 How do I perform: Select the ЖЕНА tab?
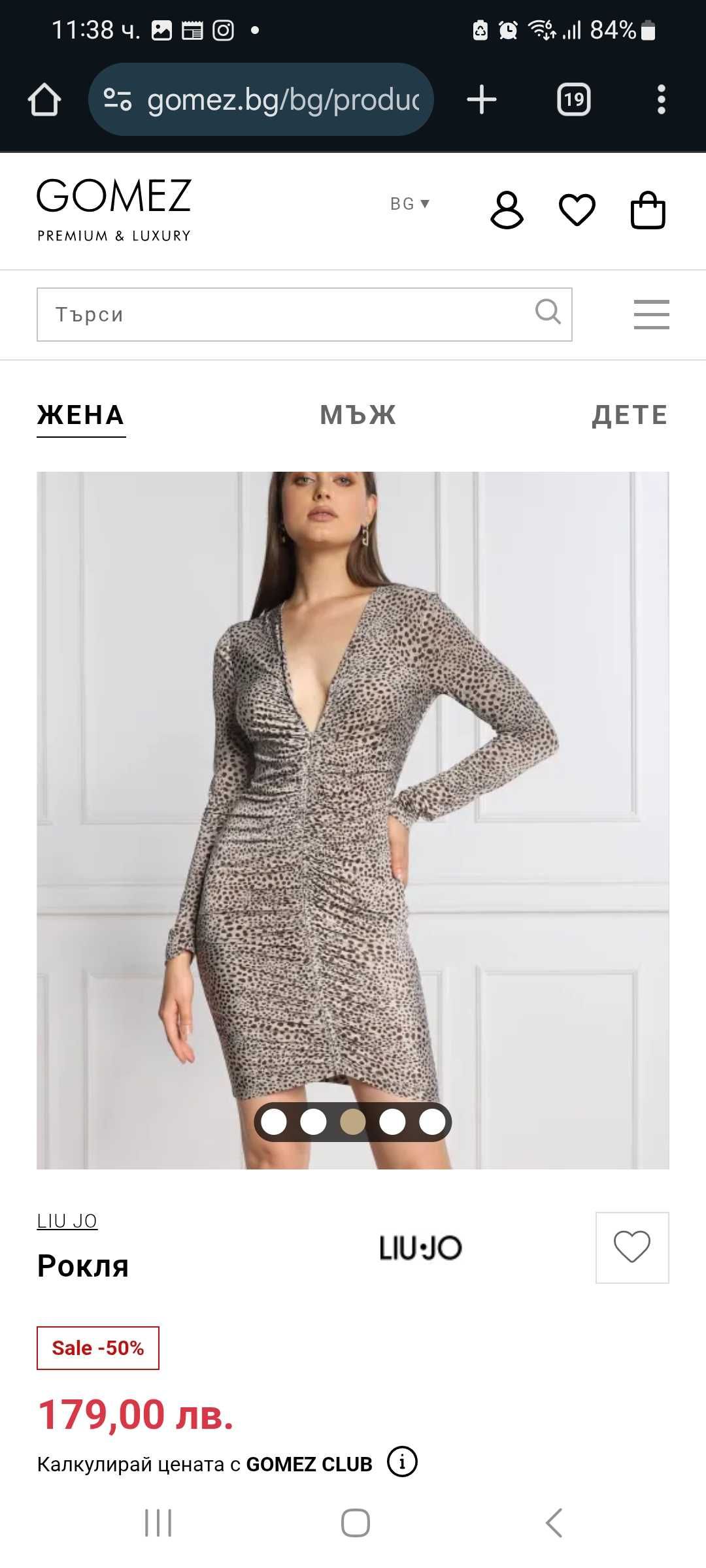80,415
